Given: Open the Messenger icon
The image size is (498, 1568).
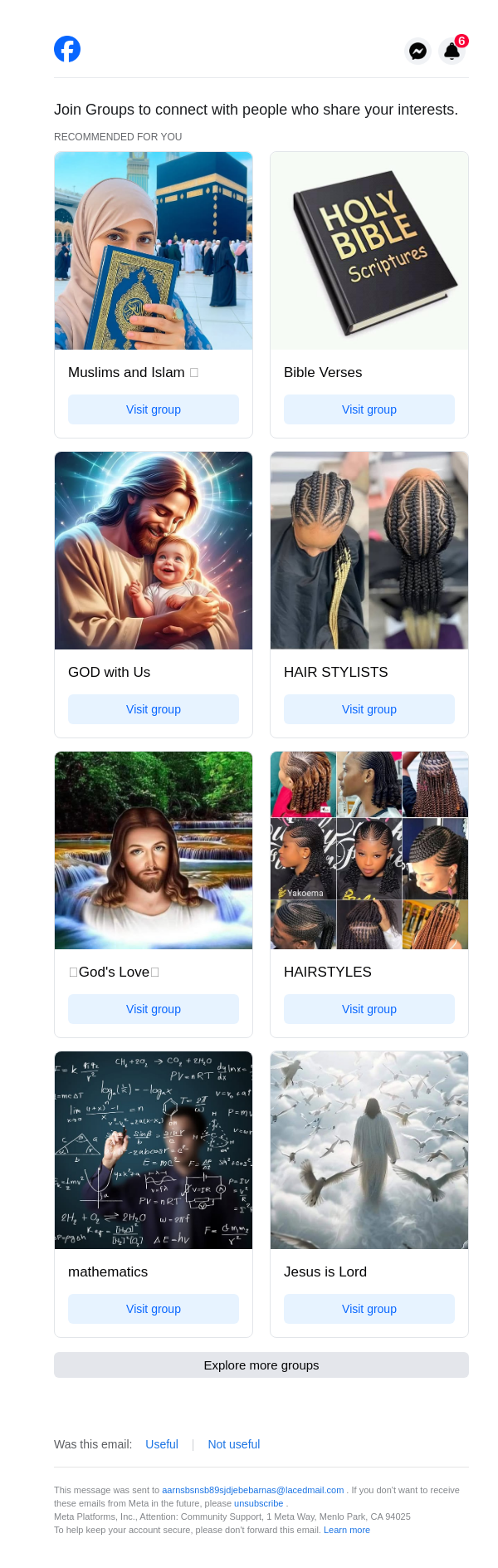Looking at the screenshot, I should 417,51.
